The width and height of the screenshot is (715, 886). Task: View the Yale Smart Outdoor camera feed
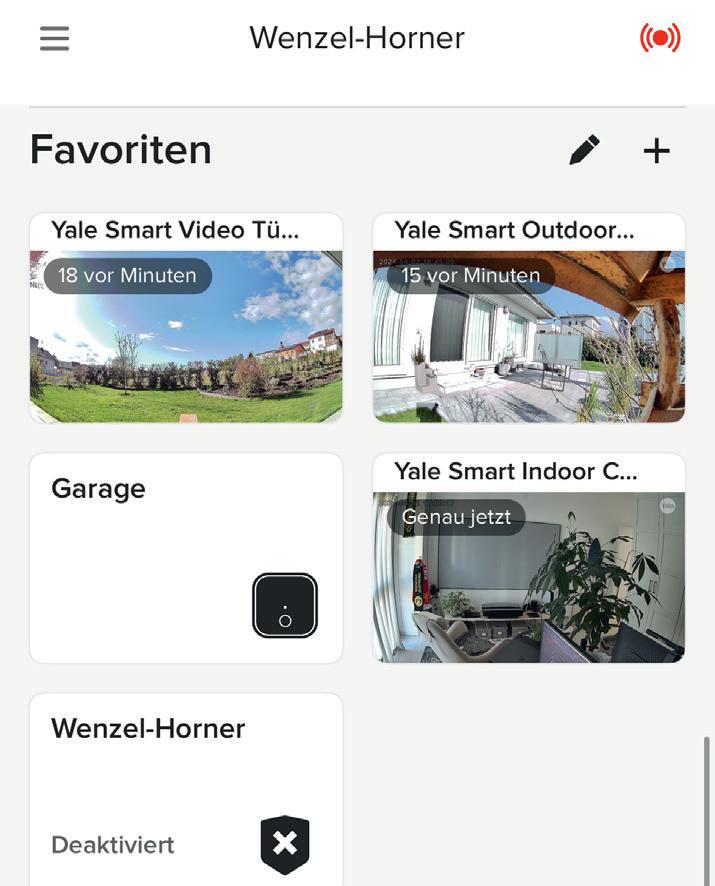[x=529, y=335]
